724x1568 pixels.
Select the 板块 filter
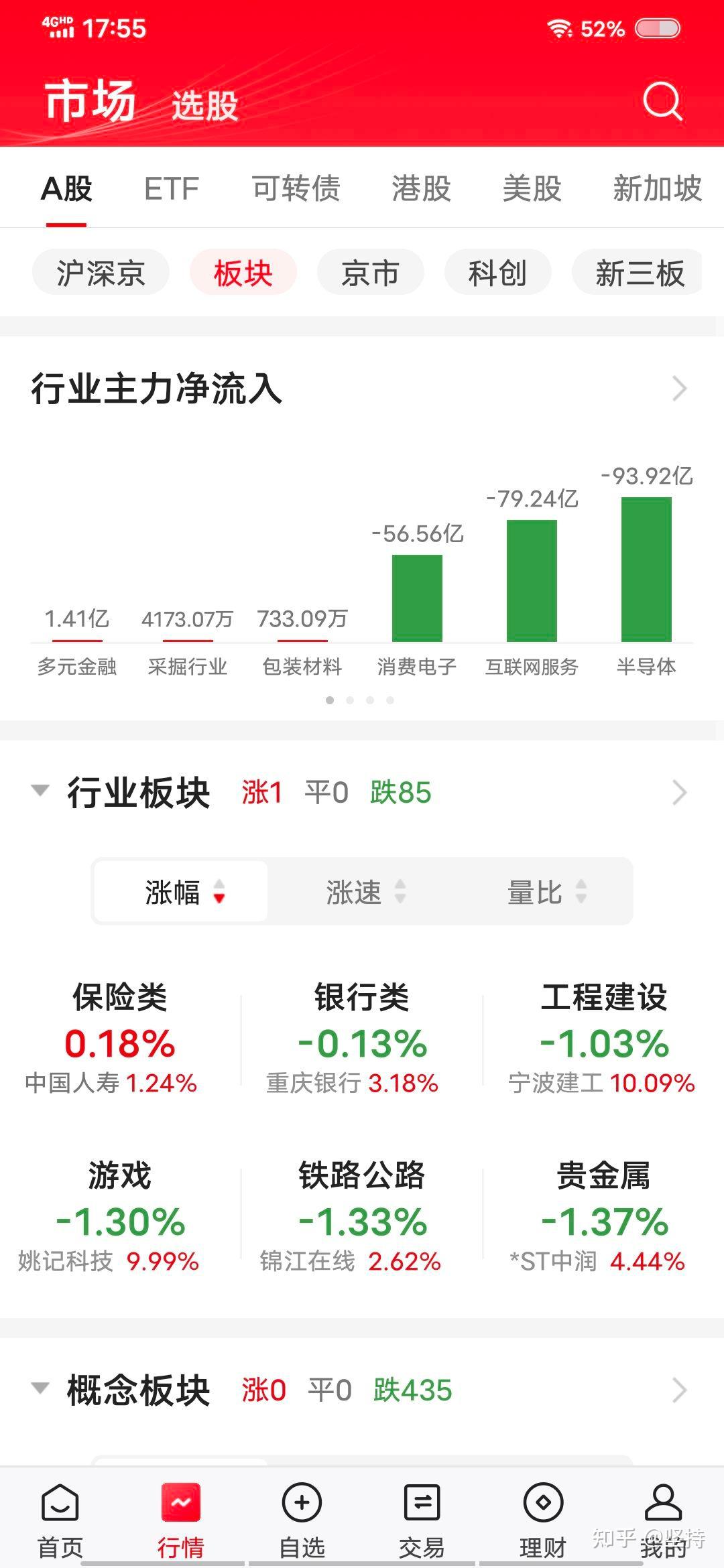pos(243,272)
